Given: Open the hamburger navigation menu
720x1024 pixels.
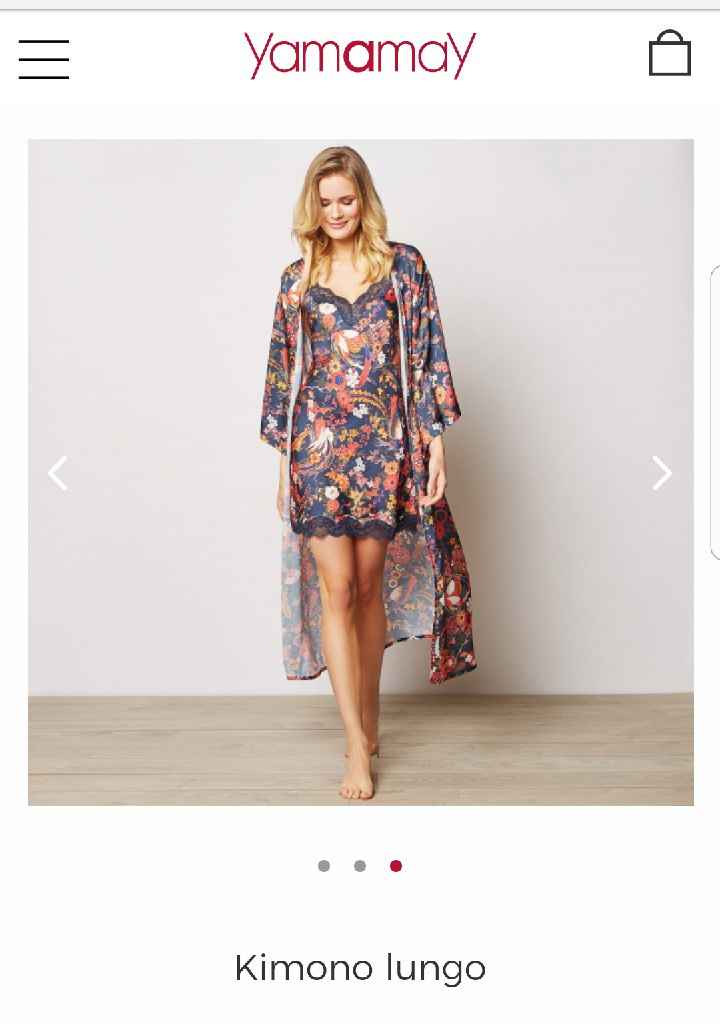Looking at the screenshot, I should pos(44,59).
